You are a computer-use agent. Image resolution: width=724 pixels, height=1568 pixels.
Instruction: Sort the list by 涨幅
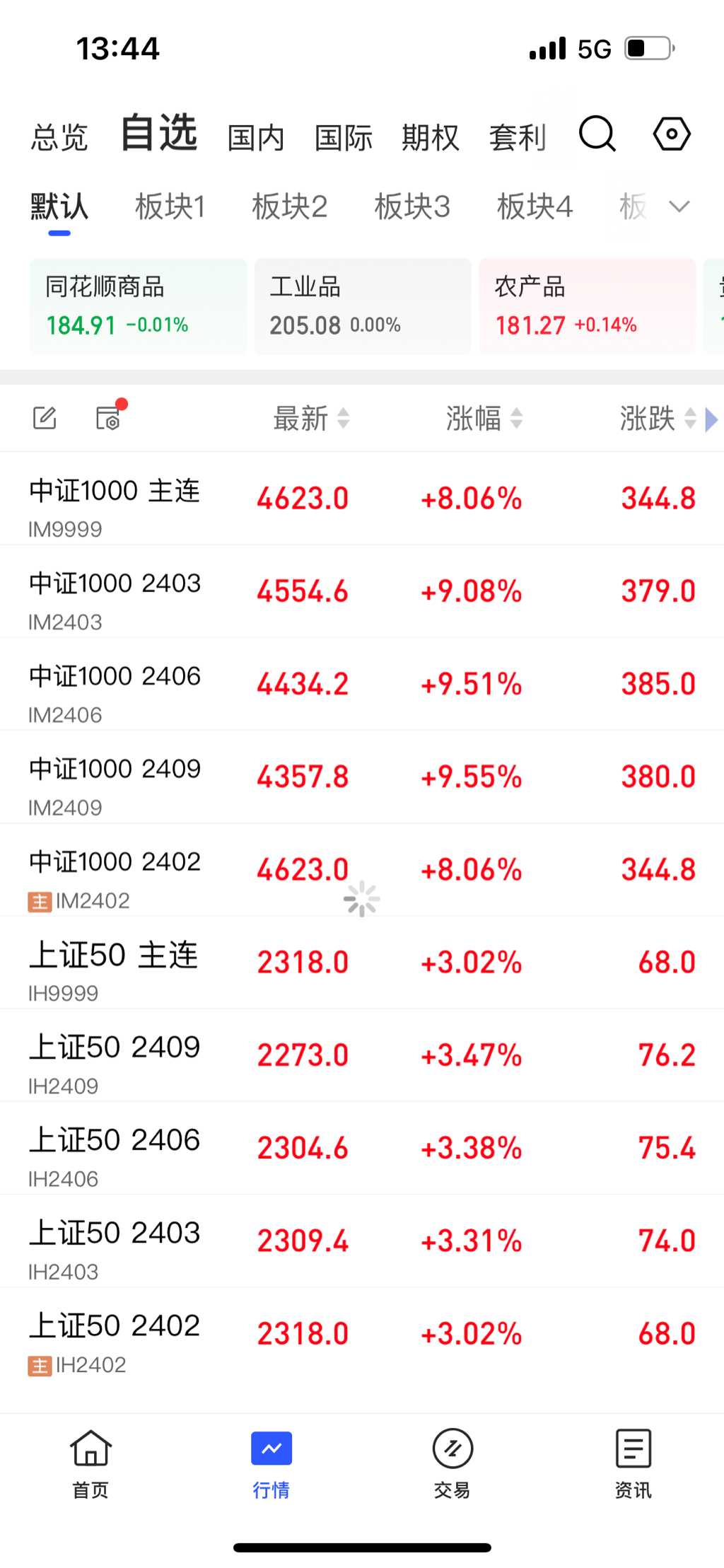point(484,418)
